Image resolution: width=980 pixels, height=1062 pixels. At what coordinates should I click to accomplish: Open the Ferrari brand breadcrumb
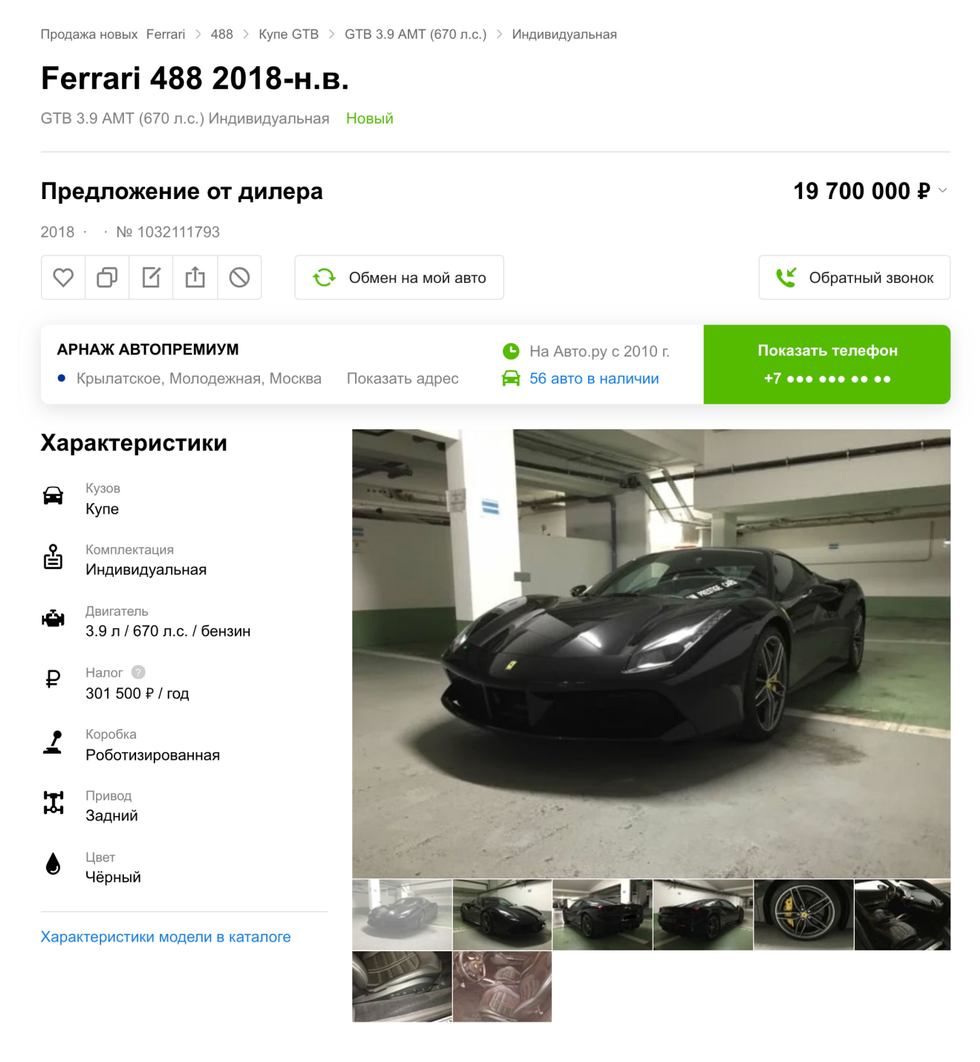tap(166, 34)
